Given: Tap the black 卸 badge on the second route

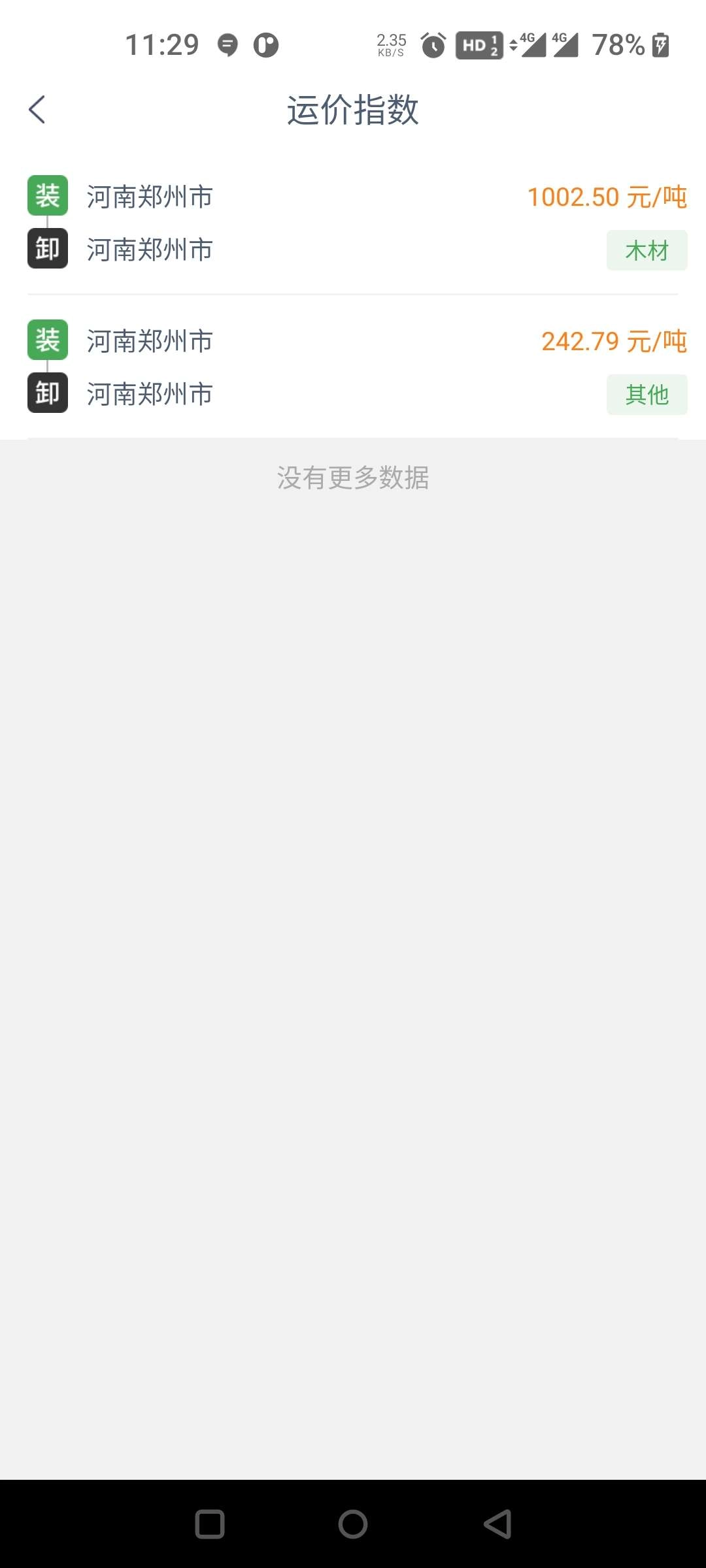Looking at the screenshot, I should pyautogui.click(x=47, y=393).
